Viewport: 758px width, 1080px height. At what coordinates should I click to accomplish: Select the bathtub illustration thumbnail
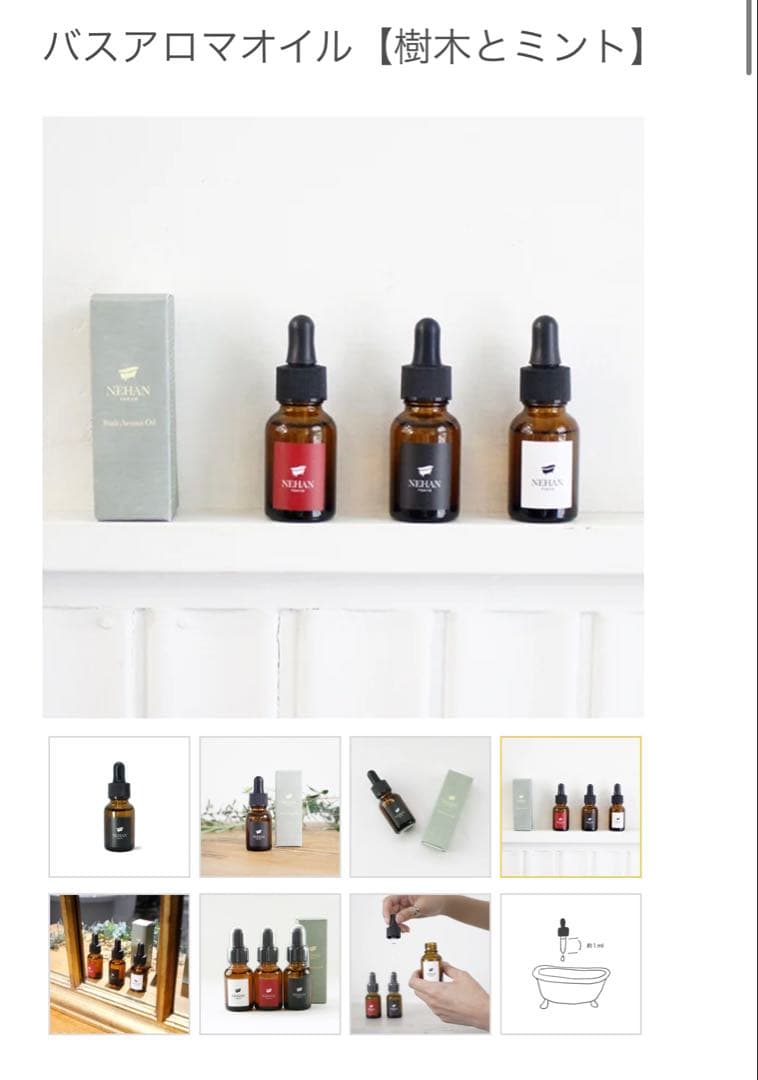click(571, 964)
